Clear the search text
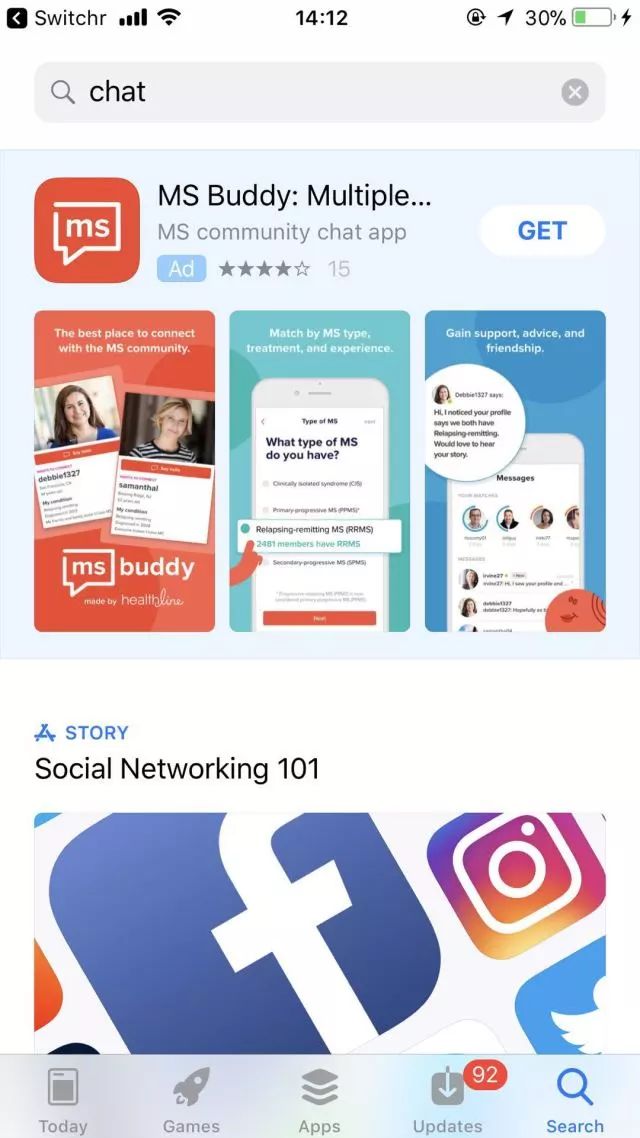Screen dimensions: 640x1138 574,93
